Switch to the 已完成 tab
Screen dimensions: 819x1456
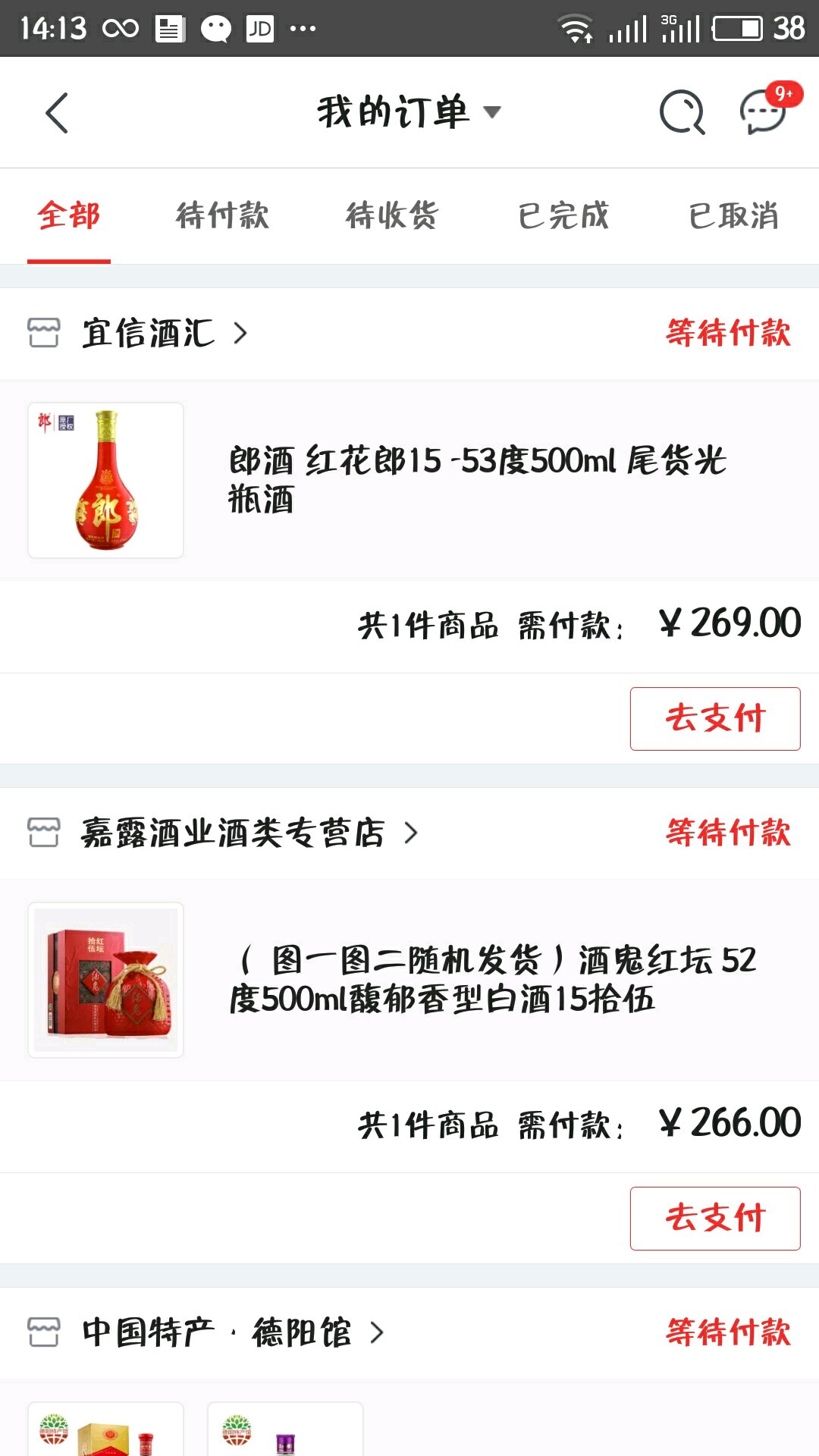coord(563,216)
